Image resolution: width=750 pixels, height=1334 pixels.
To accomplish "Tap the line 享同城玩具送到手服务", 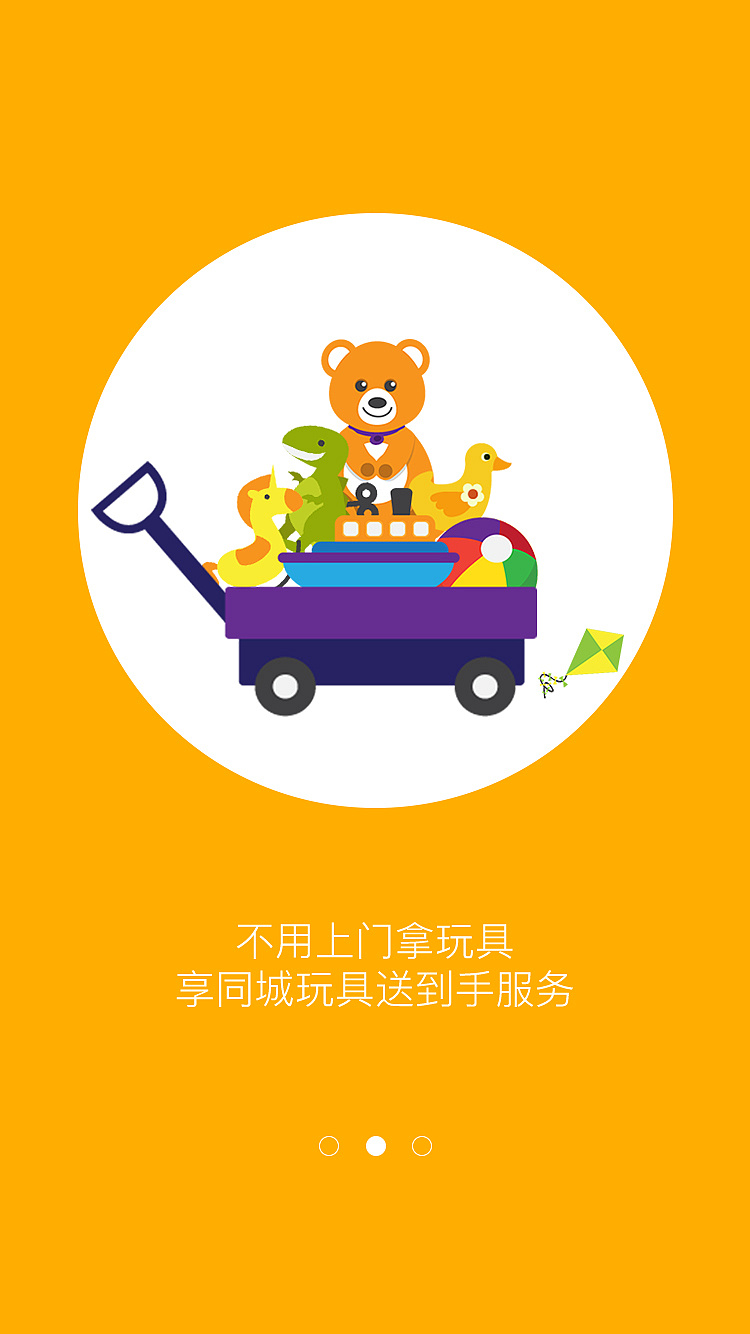I will pos(375,988).
